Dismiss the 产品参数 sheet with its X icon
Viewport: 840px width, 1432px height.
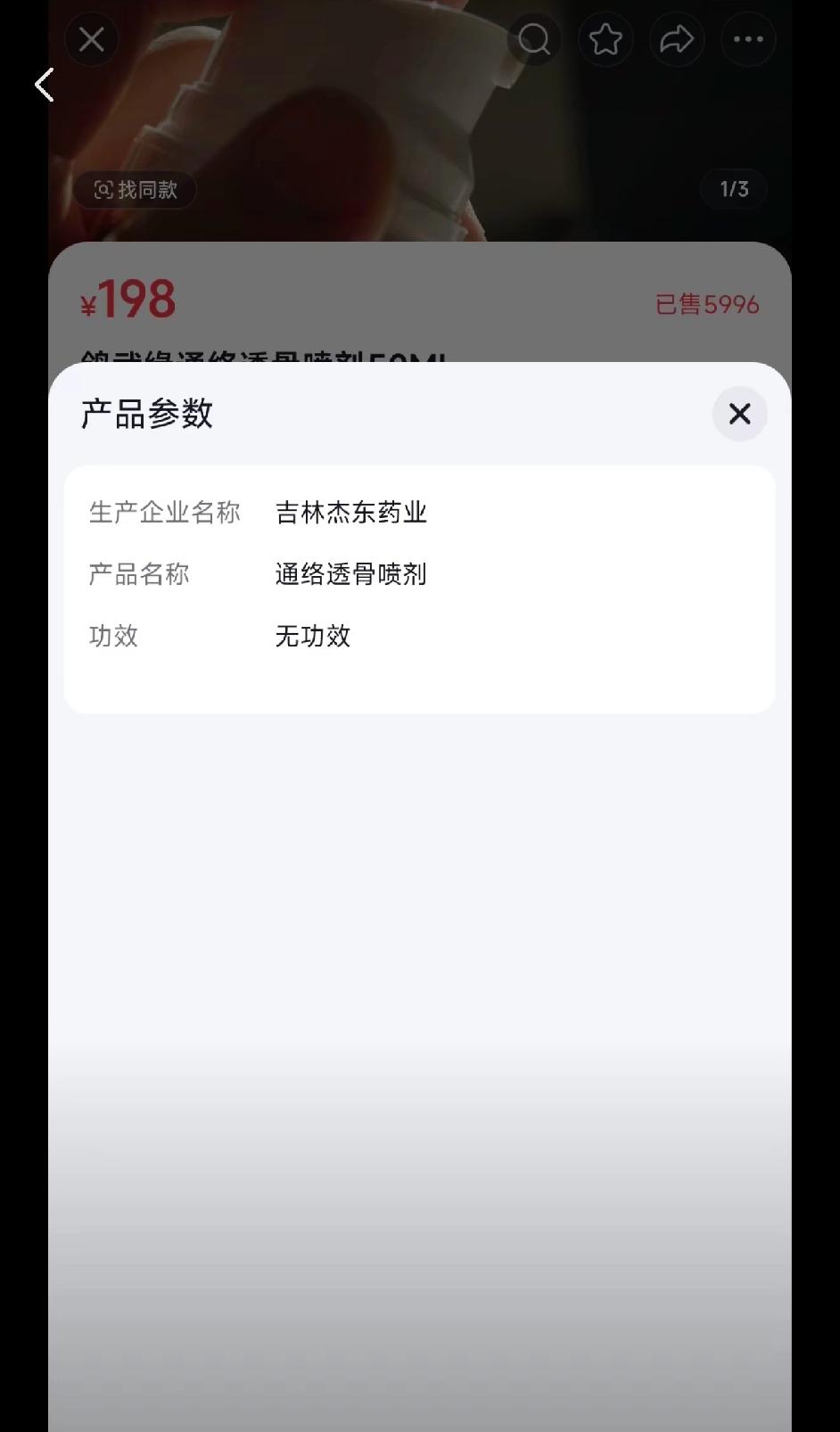click(x=738, y=414)
